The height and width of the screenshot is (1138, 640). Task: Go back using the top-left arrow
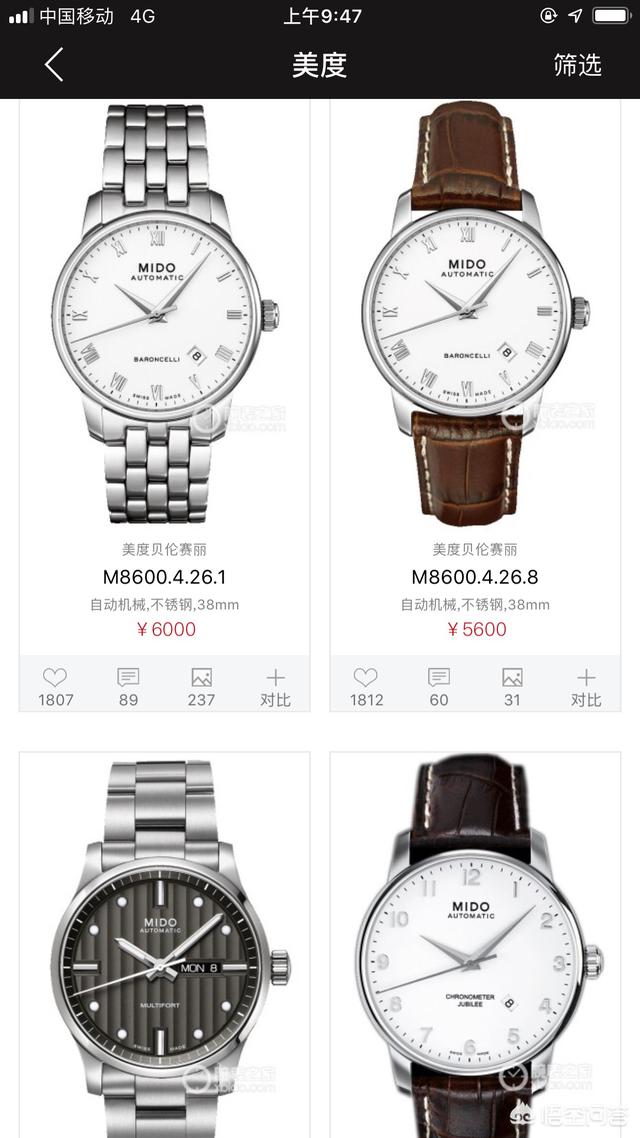[54, 65]
